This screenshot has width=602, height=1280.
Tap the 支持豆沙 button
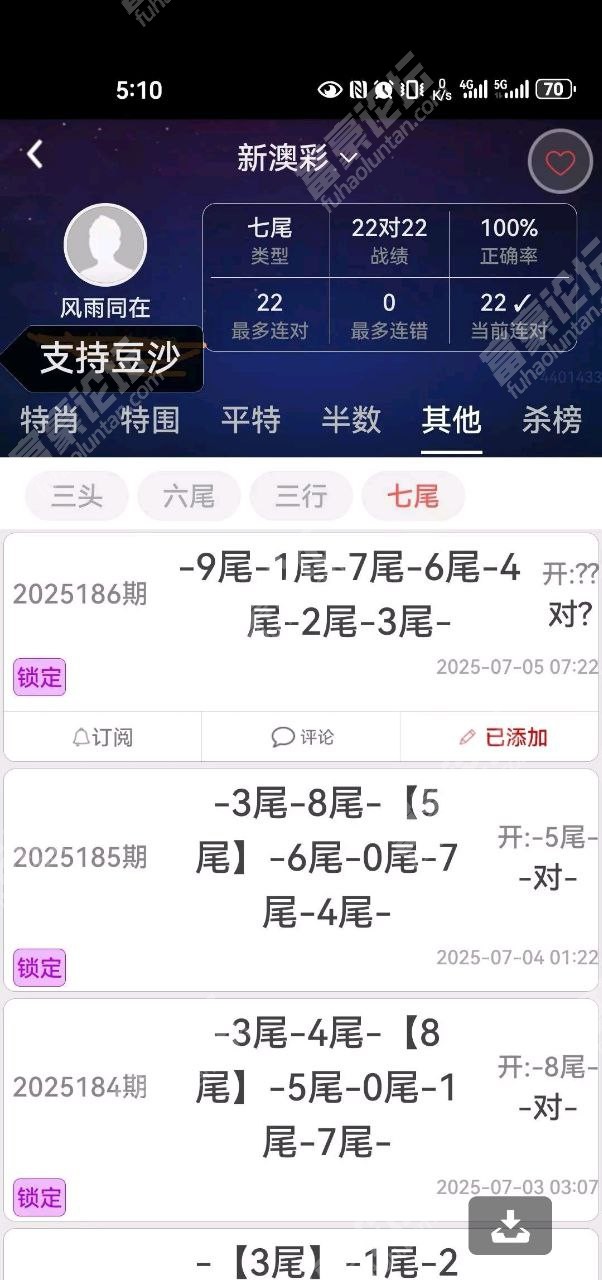pyautogui.click(x=109, y=359)
